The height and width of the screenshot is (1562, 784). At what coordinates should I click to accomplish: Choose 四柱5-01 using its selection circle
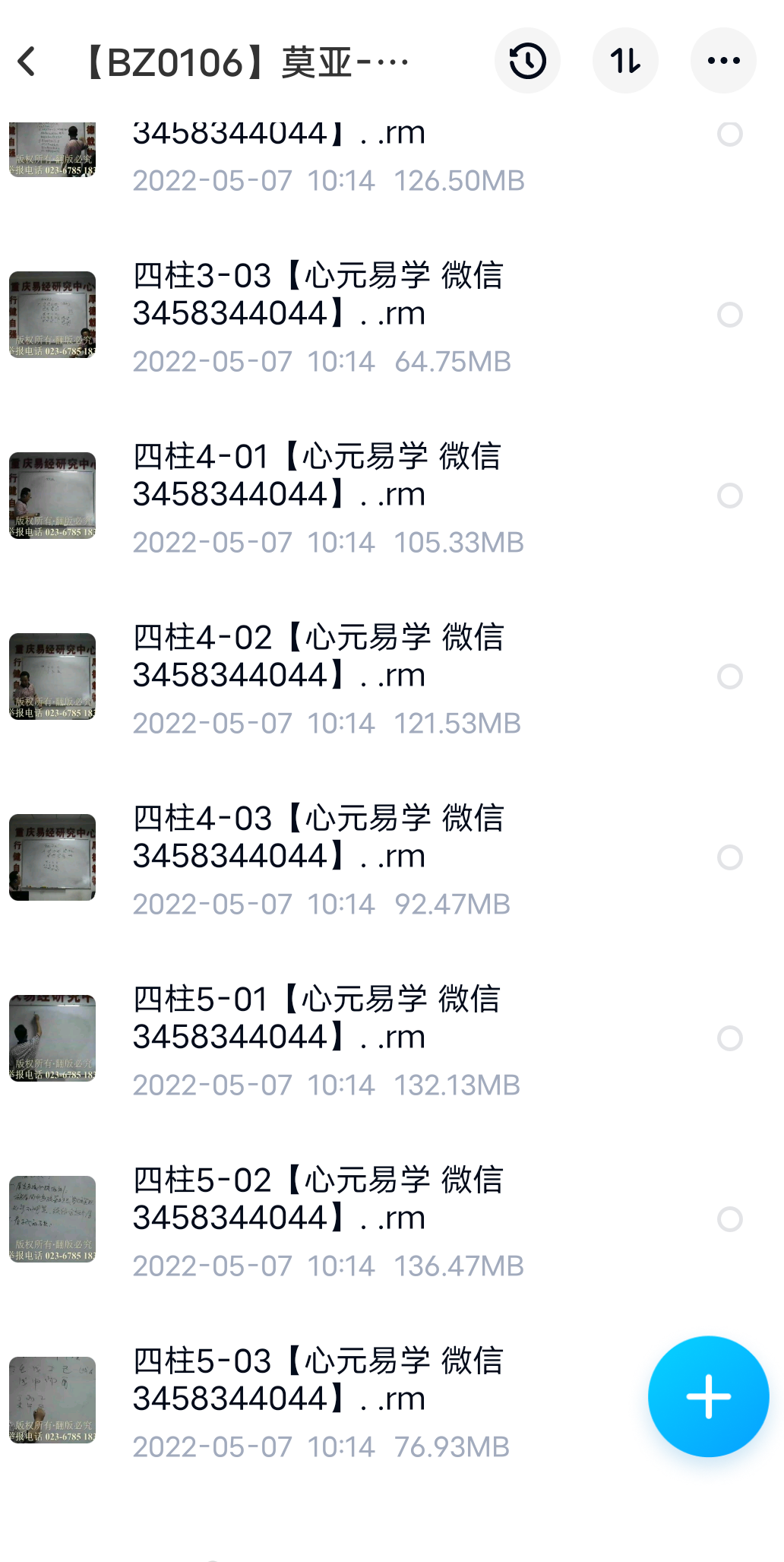(730, 1038)
